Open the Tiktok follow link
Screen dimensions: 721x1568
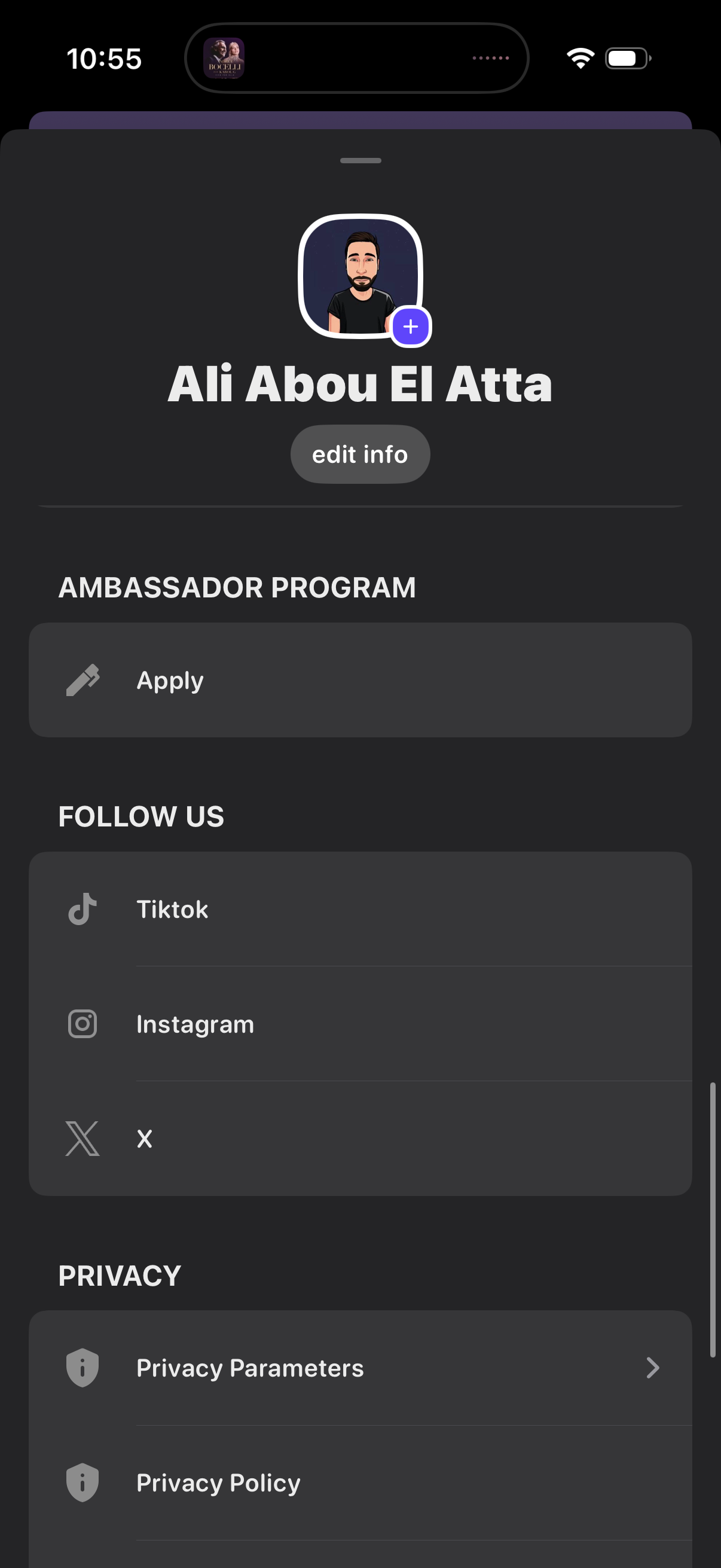[359, 910]
